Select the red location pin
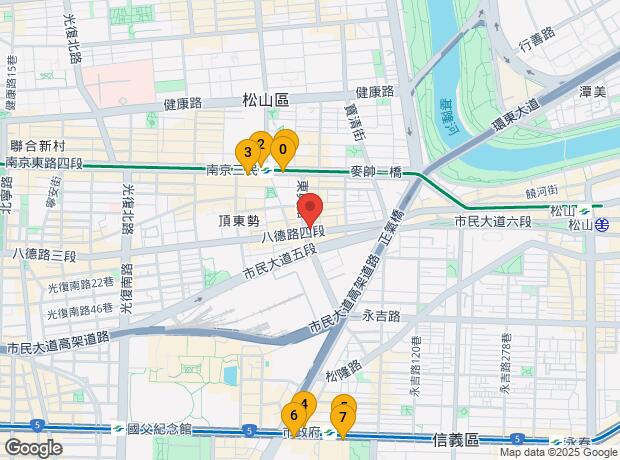This screenshot has width=620, height=460. (x=309, y=209)
